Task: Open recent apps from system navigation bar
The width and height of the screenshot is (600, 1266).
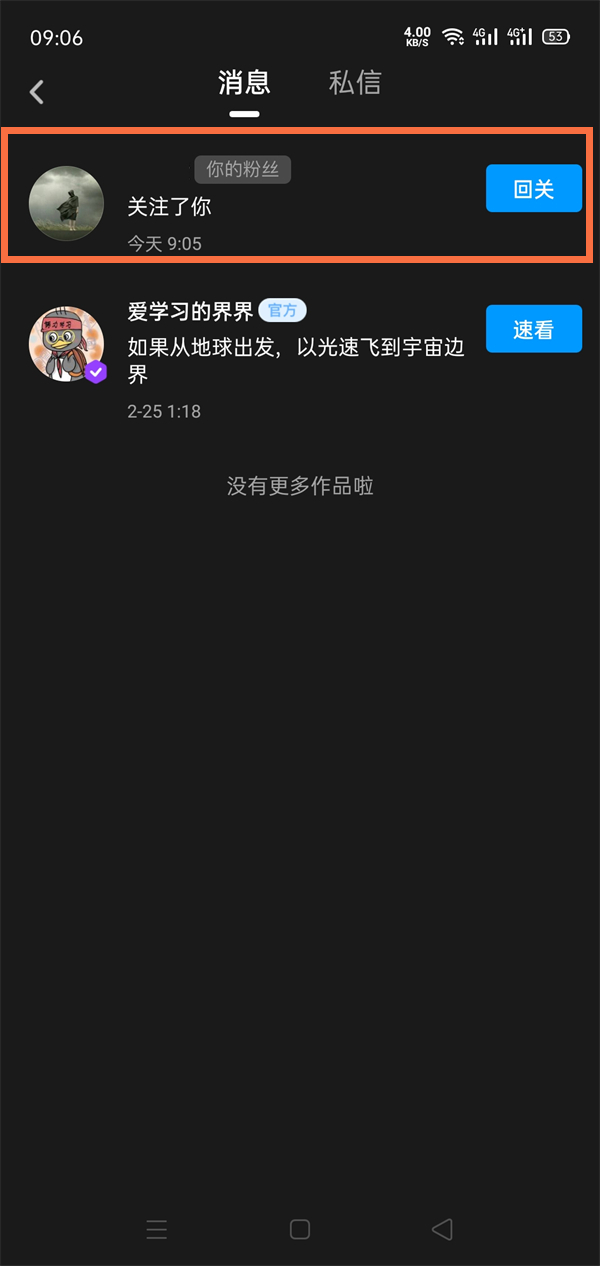Action: click(x=157, y=1230)
